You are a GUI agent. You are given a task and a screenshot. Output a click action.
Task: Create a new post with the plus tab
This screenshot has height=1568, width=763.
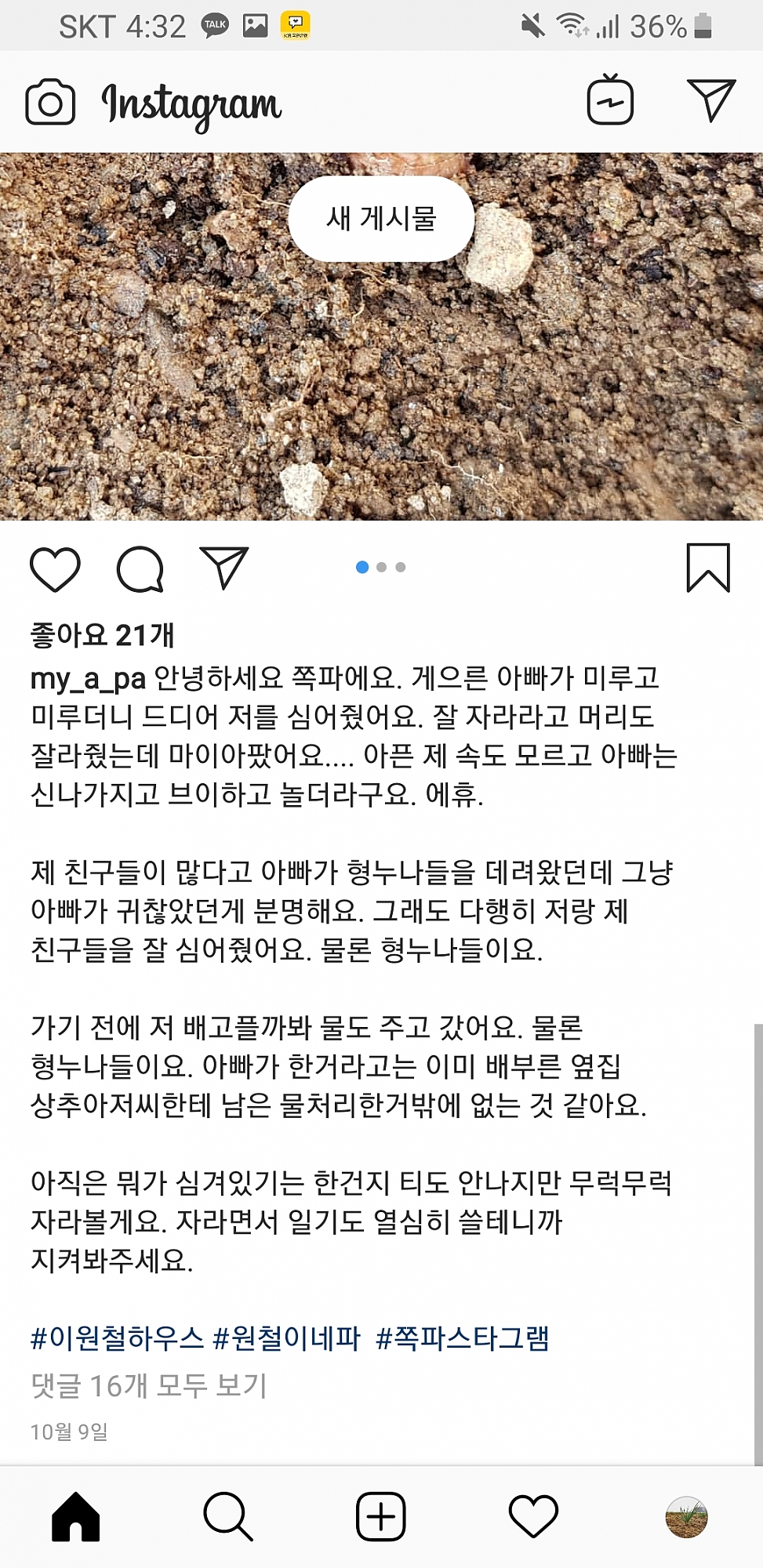381,1517
